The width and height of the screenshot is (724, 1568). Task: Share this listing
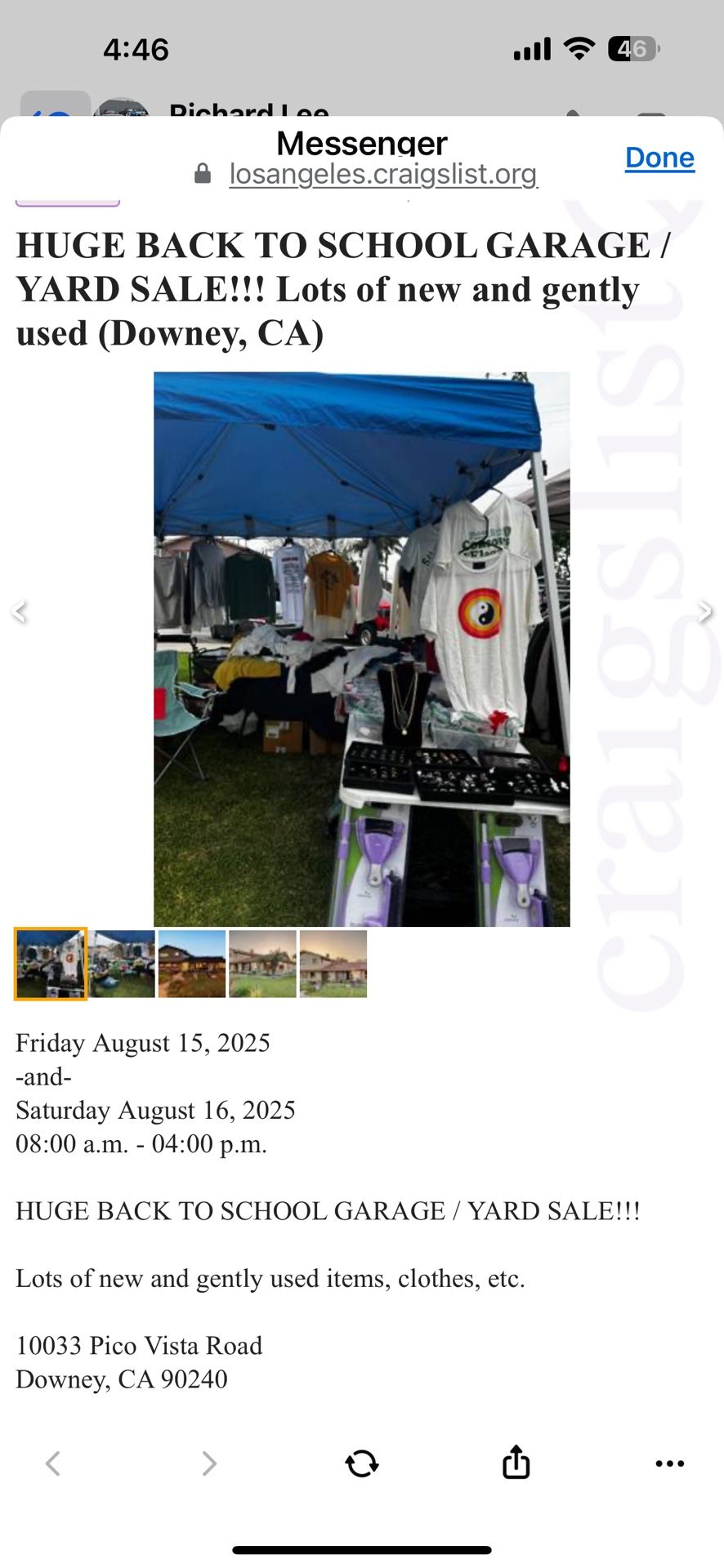[x=516, y=1462]
